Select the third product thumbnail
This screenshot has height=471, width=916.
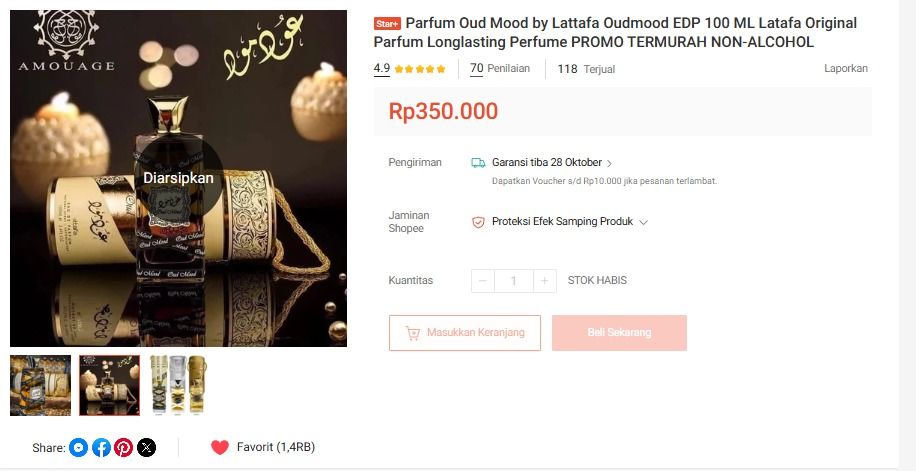tap(178, 385)
